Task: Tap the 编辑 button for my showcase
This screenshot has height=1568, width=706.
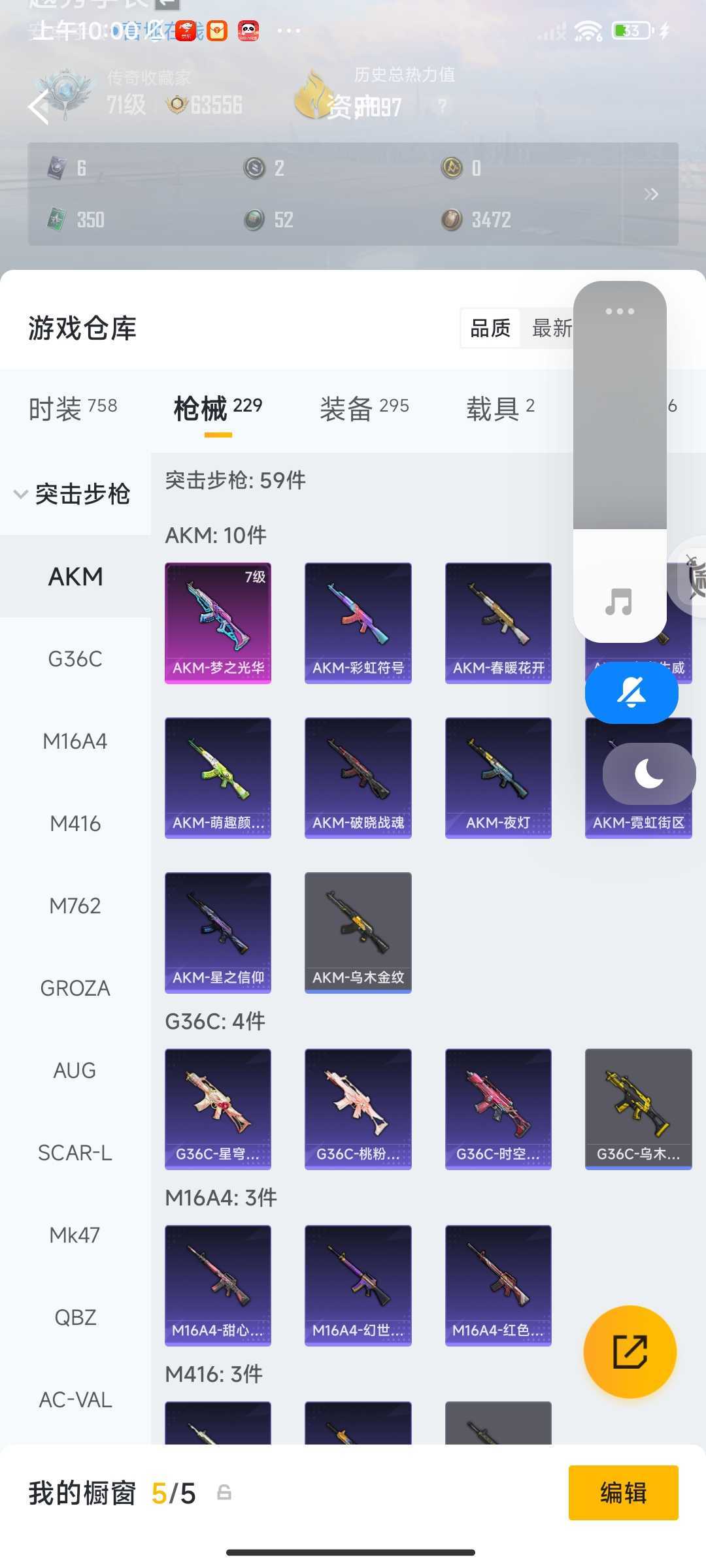Action: coord(623,1493)
